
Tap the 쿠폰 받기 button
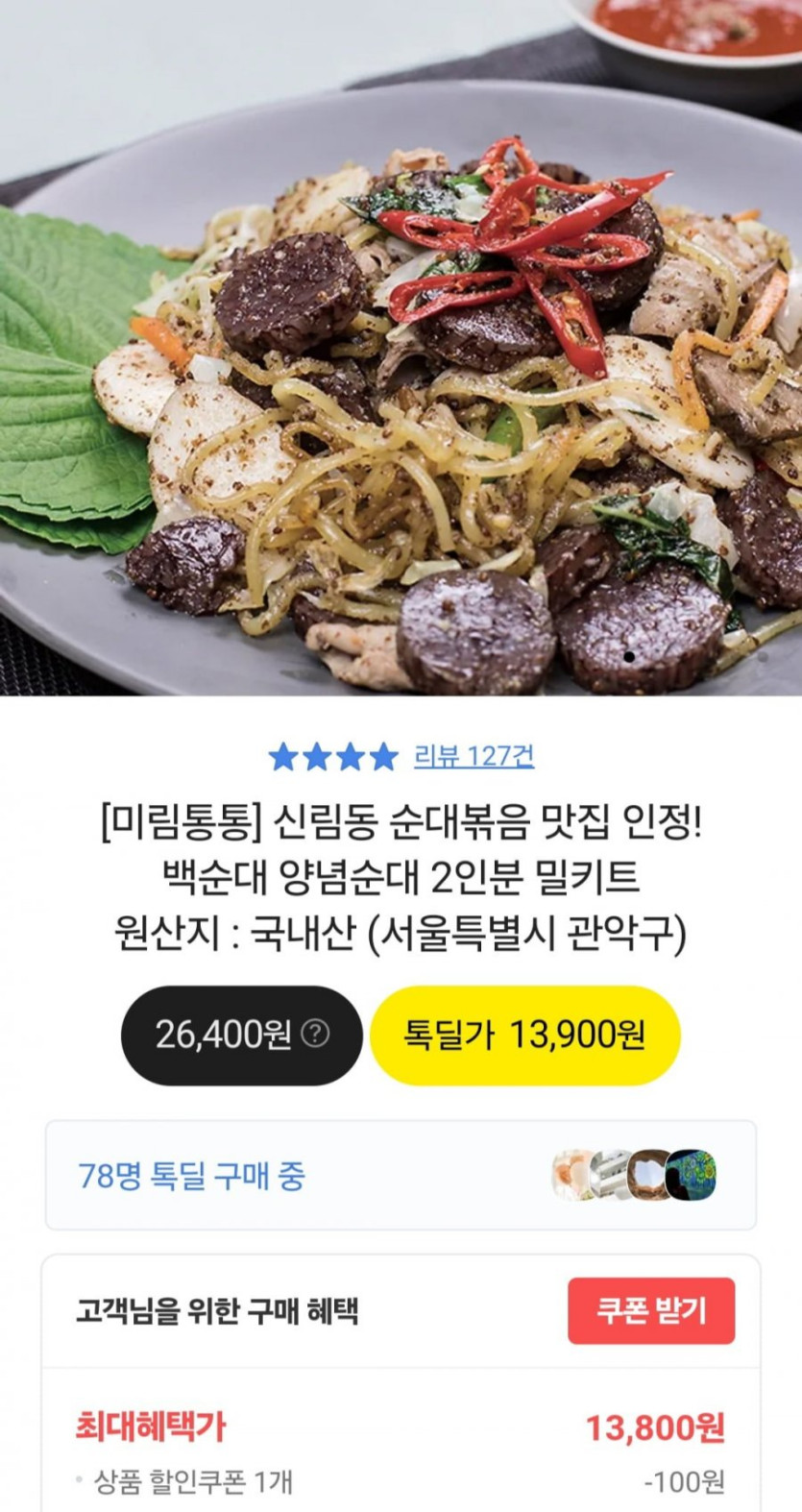click(650, 1310)
